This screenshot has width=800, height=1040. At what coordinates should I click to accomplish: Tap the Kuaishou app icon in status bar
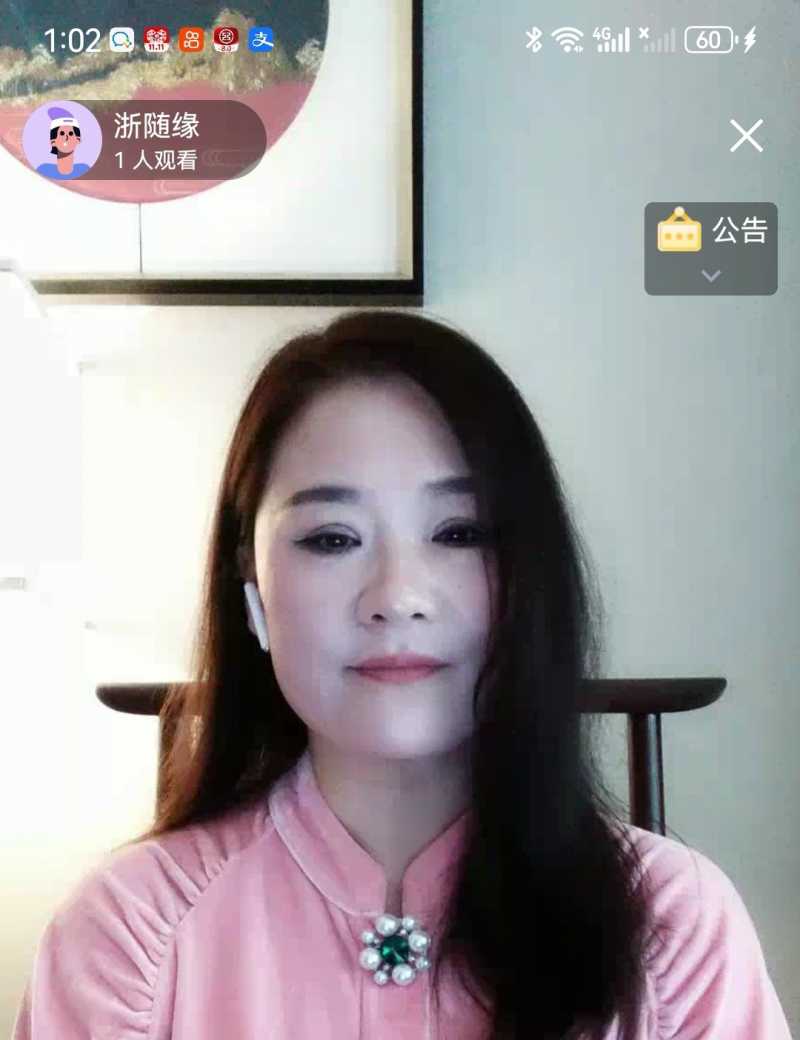[x=192, y=38]
